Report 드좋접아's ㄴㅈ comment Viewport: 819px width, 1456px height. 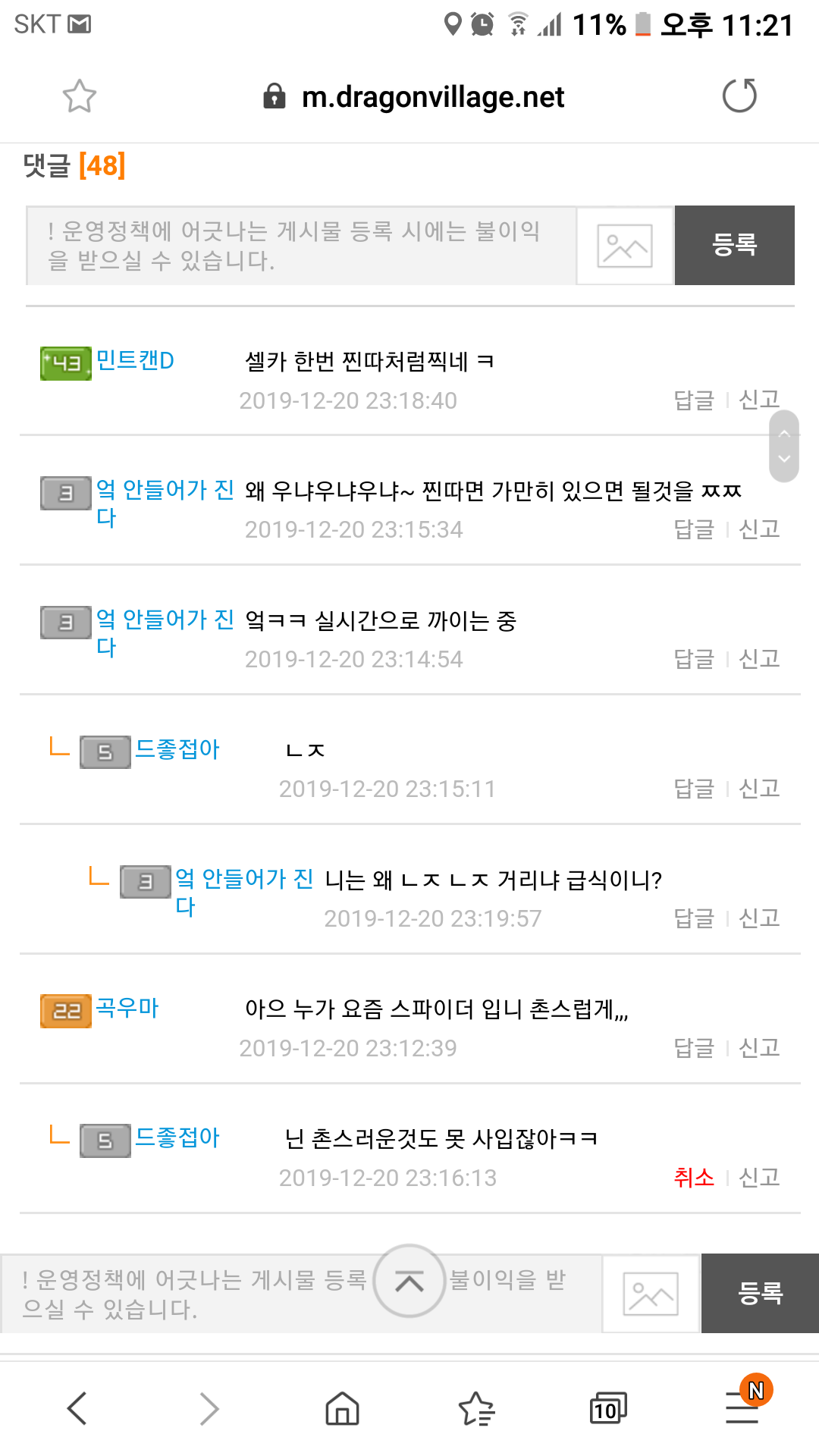tap(759, 789)
